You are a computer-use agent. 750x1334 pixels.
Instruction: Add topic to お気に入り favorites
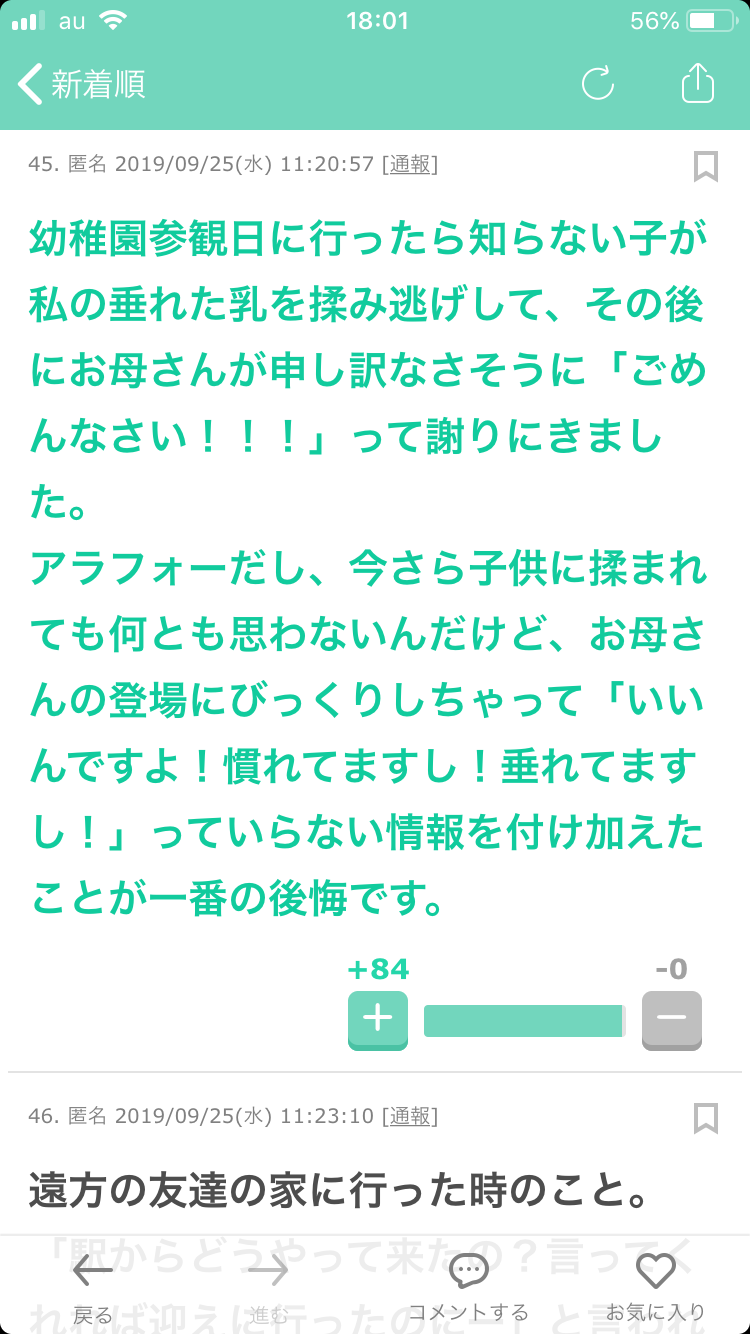coord(656,1287)
